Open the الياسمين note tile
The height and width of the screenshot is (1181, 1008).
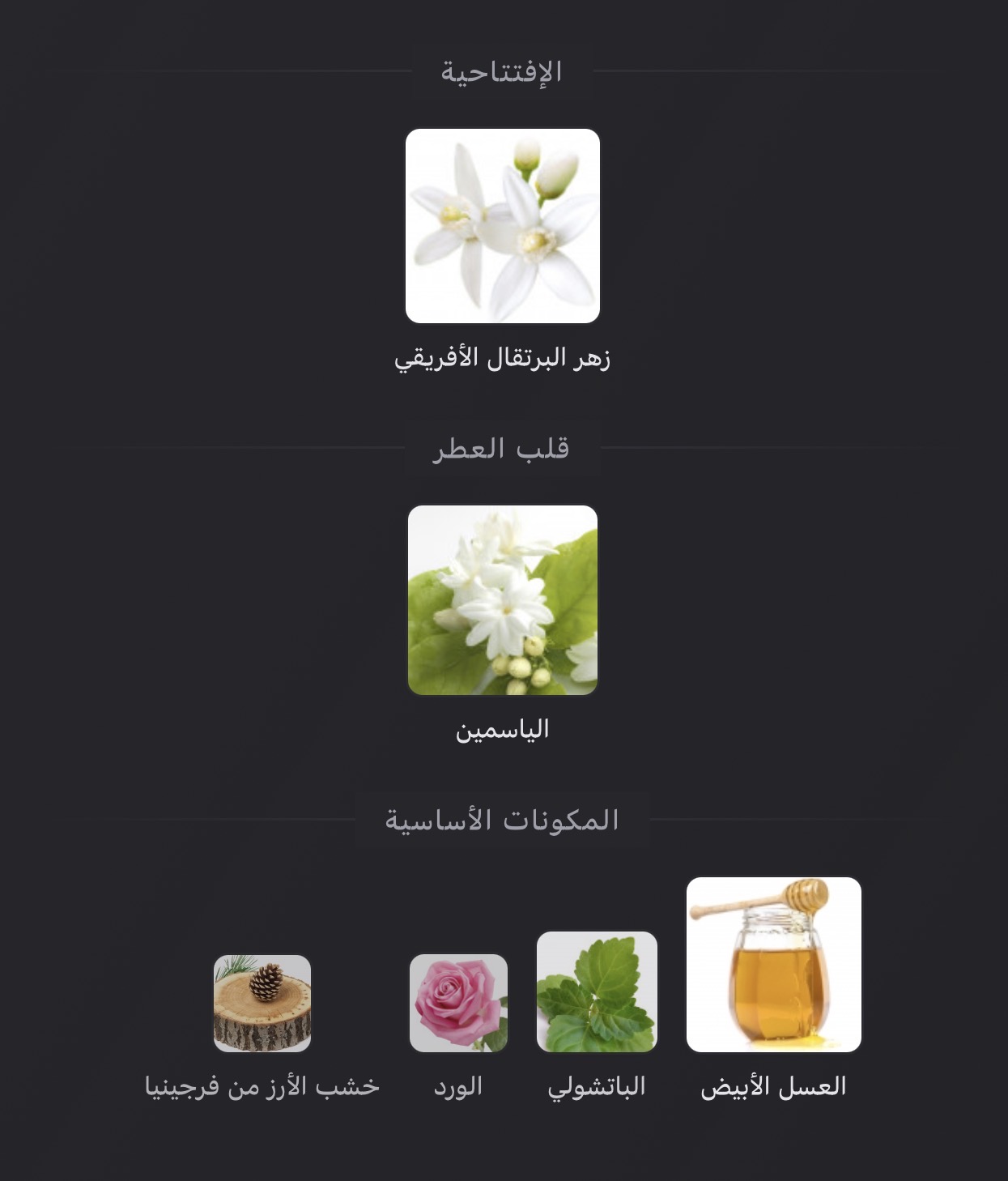pos(502,600)
